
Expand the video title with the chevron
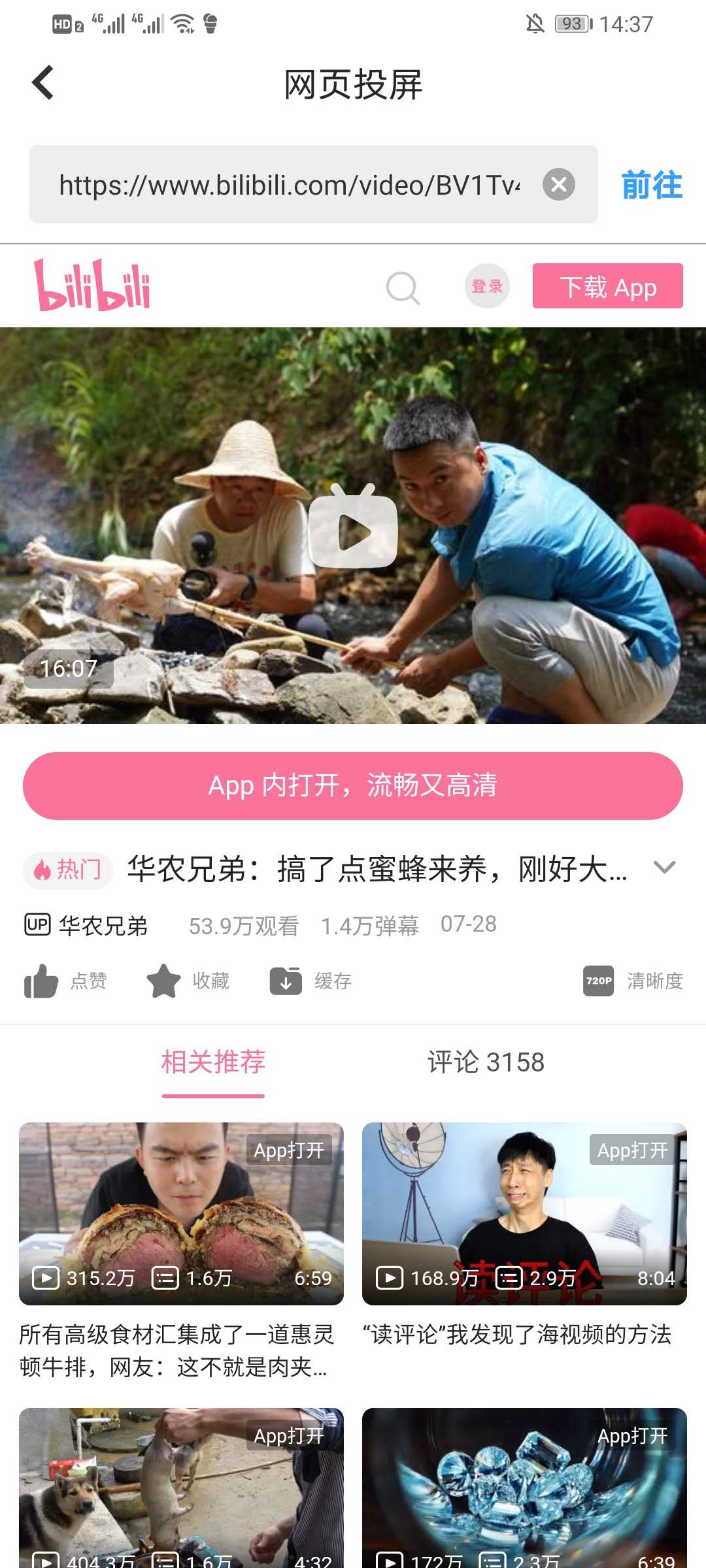click(x=665, y=866)
